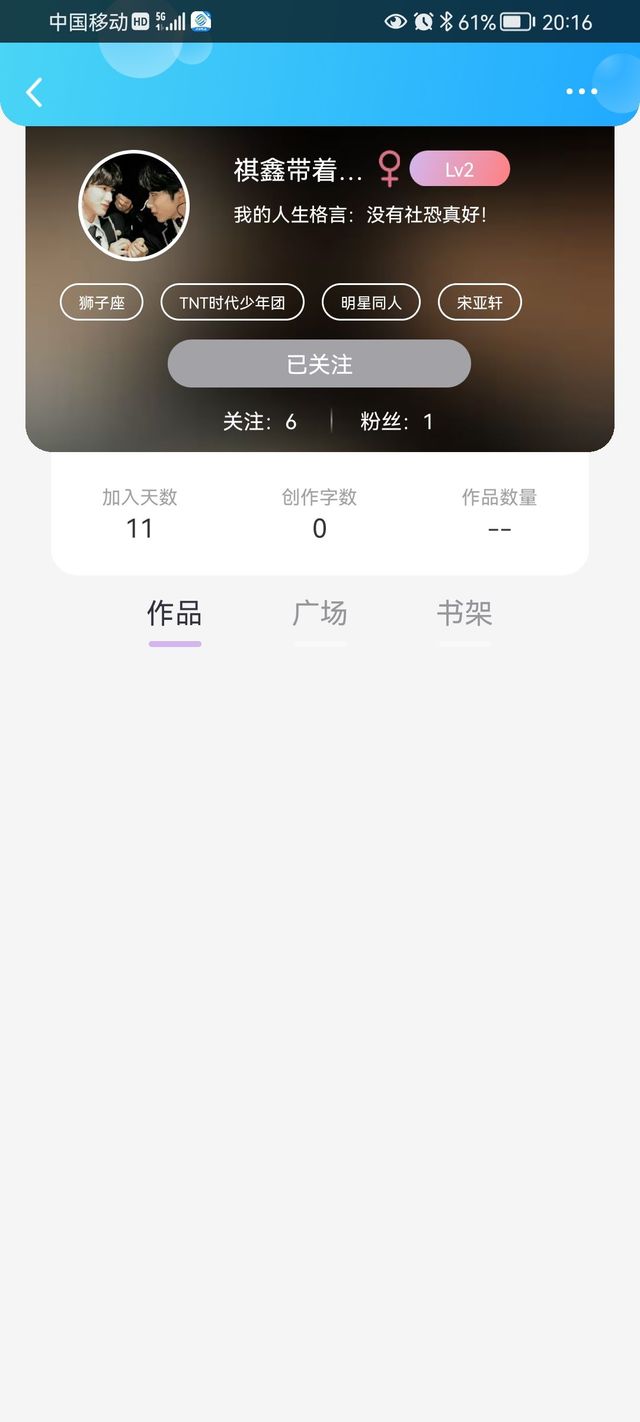Select the 狮子座 tag chip
The image size is (640, 1422).
pyautogui.click(x=102, y=303)
